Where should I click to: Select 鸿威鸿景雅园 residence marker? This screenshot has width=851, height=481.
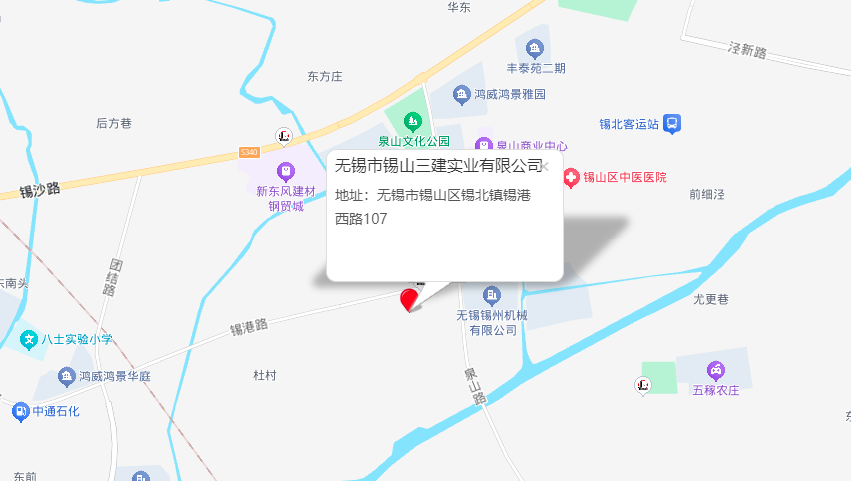[x=462, y=95]
